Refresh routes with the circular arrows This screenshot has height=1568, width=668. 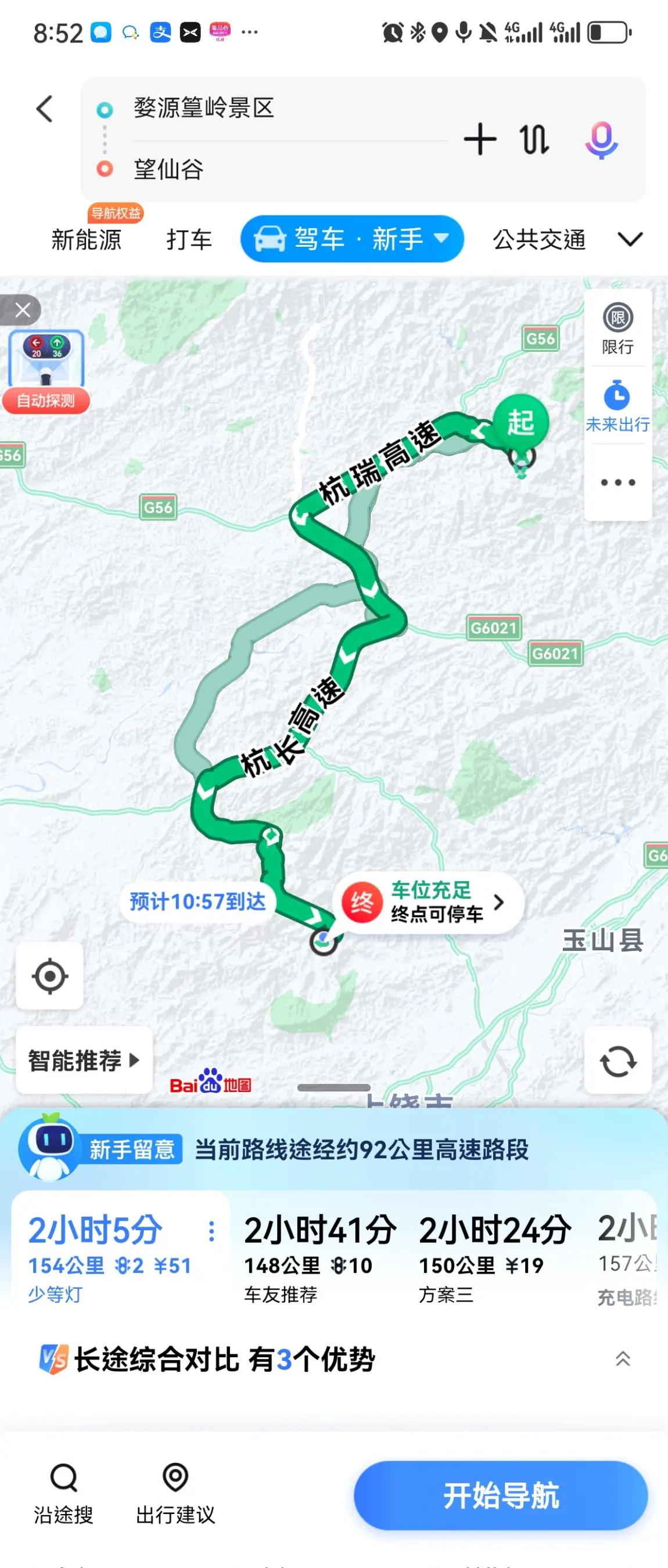617,1061
